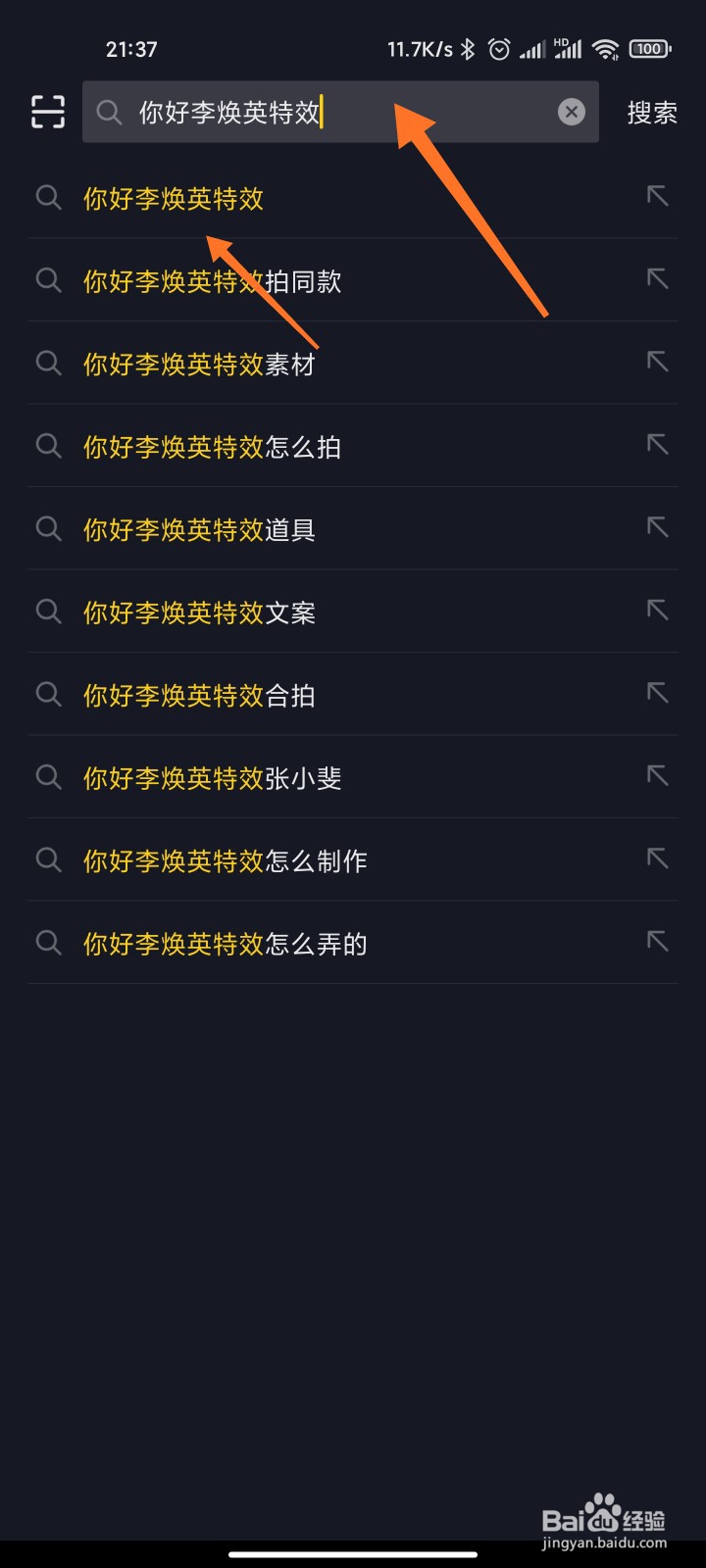Pick the suggestion 你好李焕英特效怎么拍

(212, 448)
